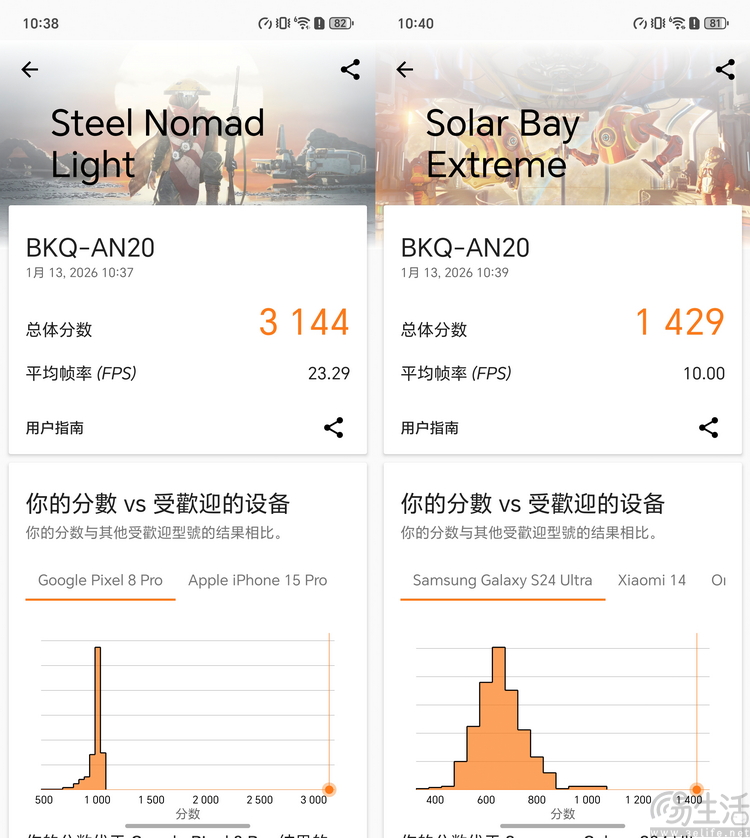Click the back arrow on Solar Bay Extreme
This screenshot has width=750, height=838.
click(404, 69)
